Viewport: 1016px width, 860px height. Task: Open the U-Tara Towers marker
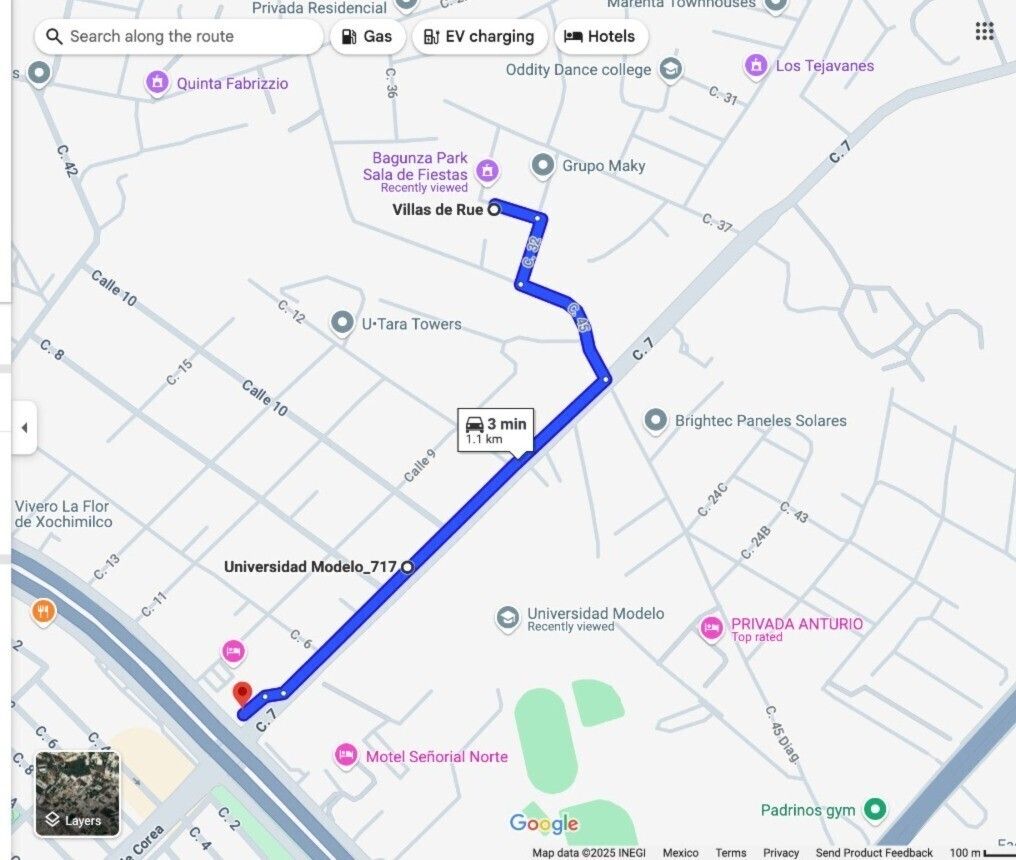coord(343,323)
